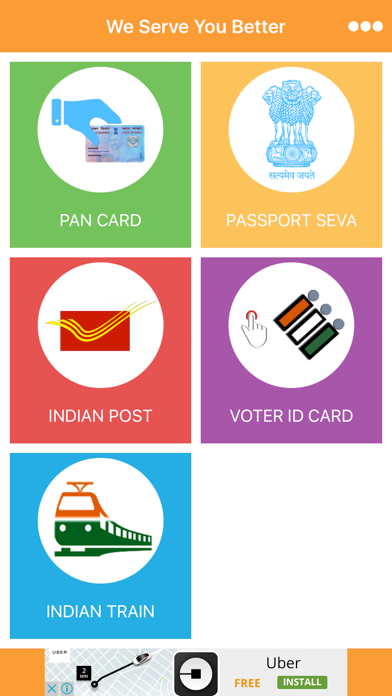Go to VOTER ID CARD services
Viewport: 392px width, 696px height.
[291, 350]
